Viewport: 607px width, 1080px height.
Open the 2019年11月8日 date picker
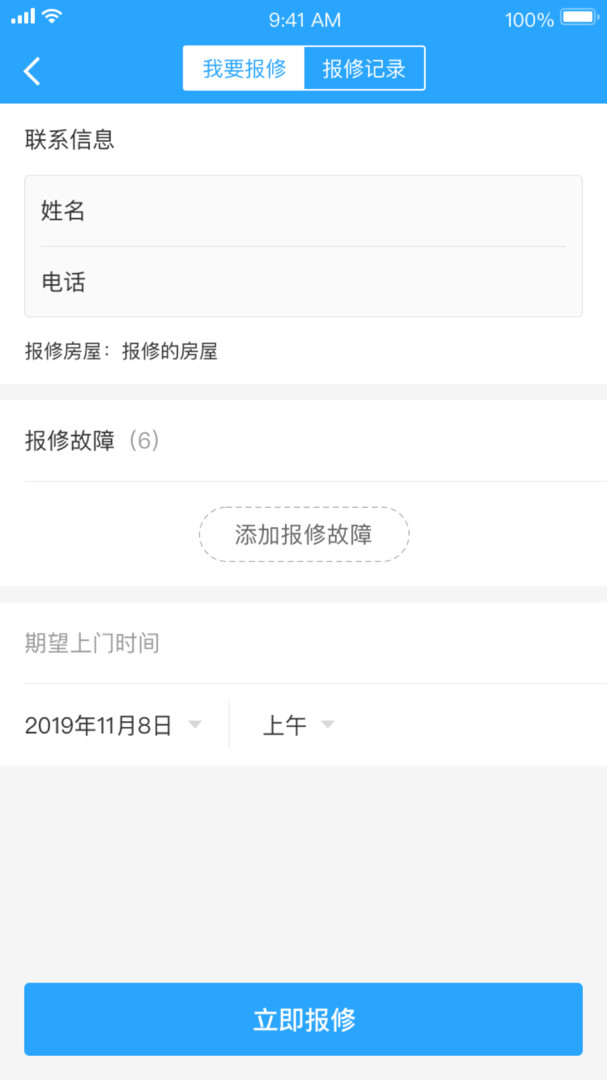[113, 725]
